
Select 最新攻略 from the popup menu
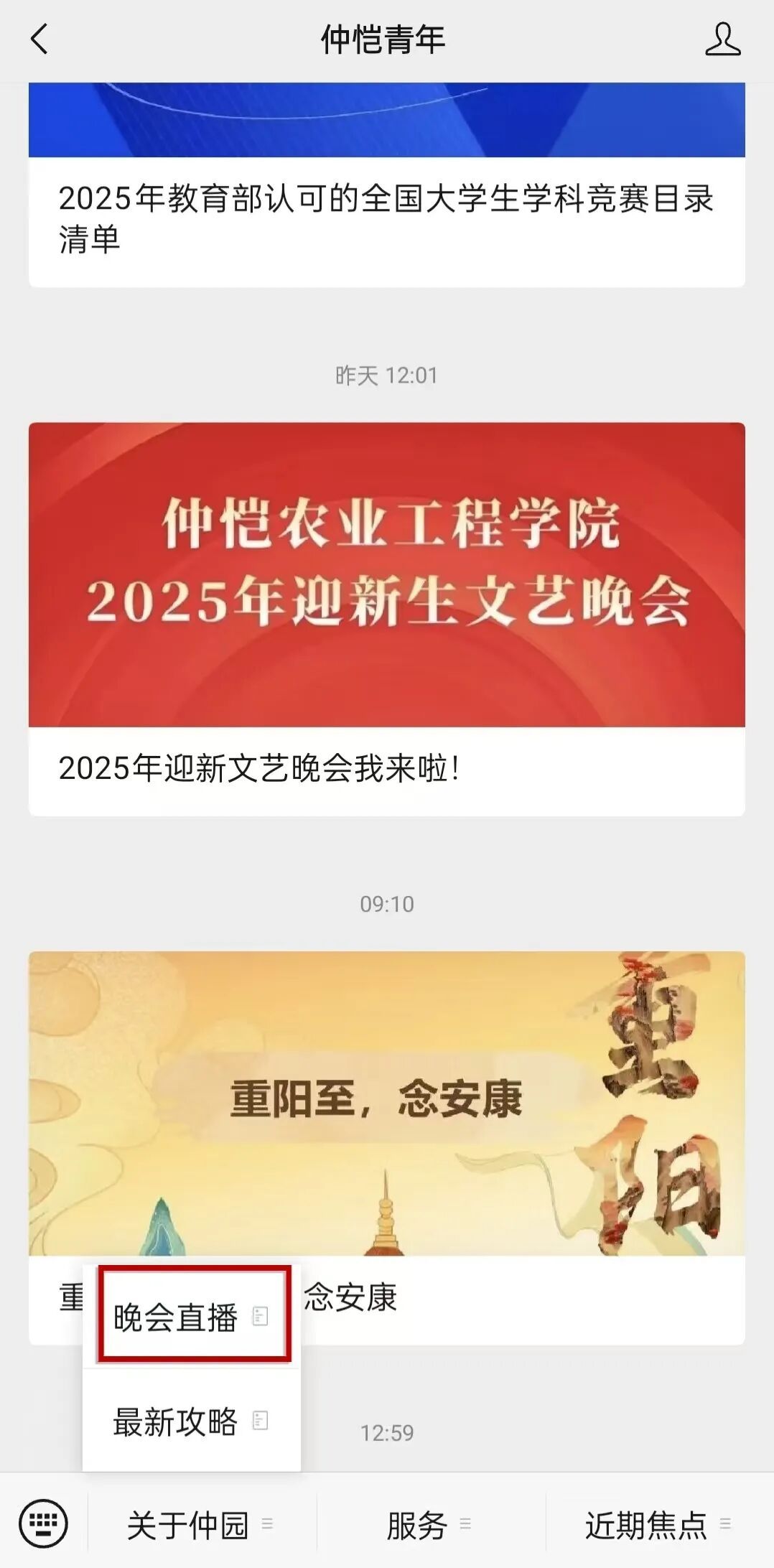click(192, 1422)
